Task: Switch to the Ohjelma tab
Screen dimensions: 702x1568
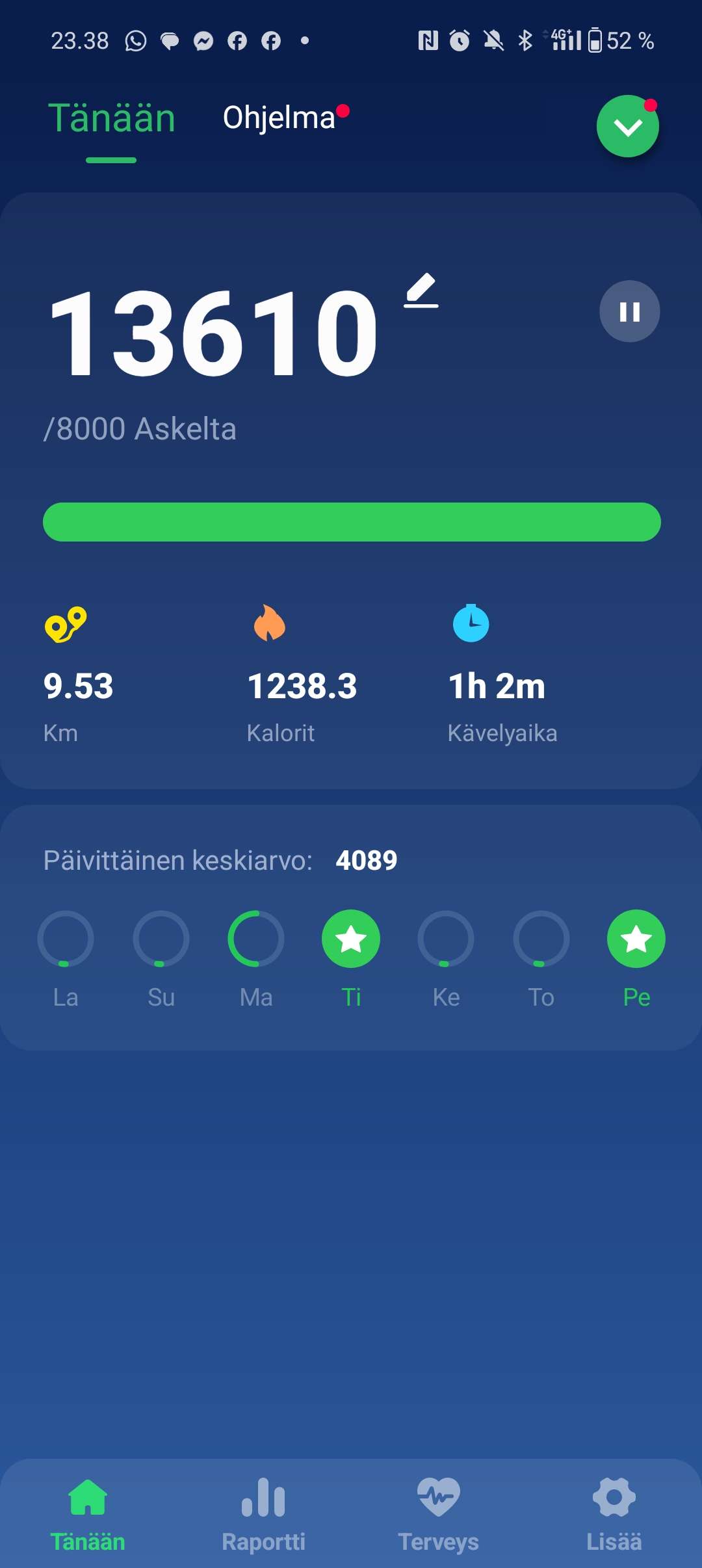Action: [279, 118]
